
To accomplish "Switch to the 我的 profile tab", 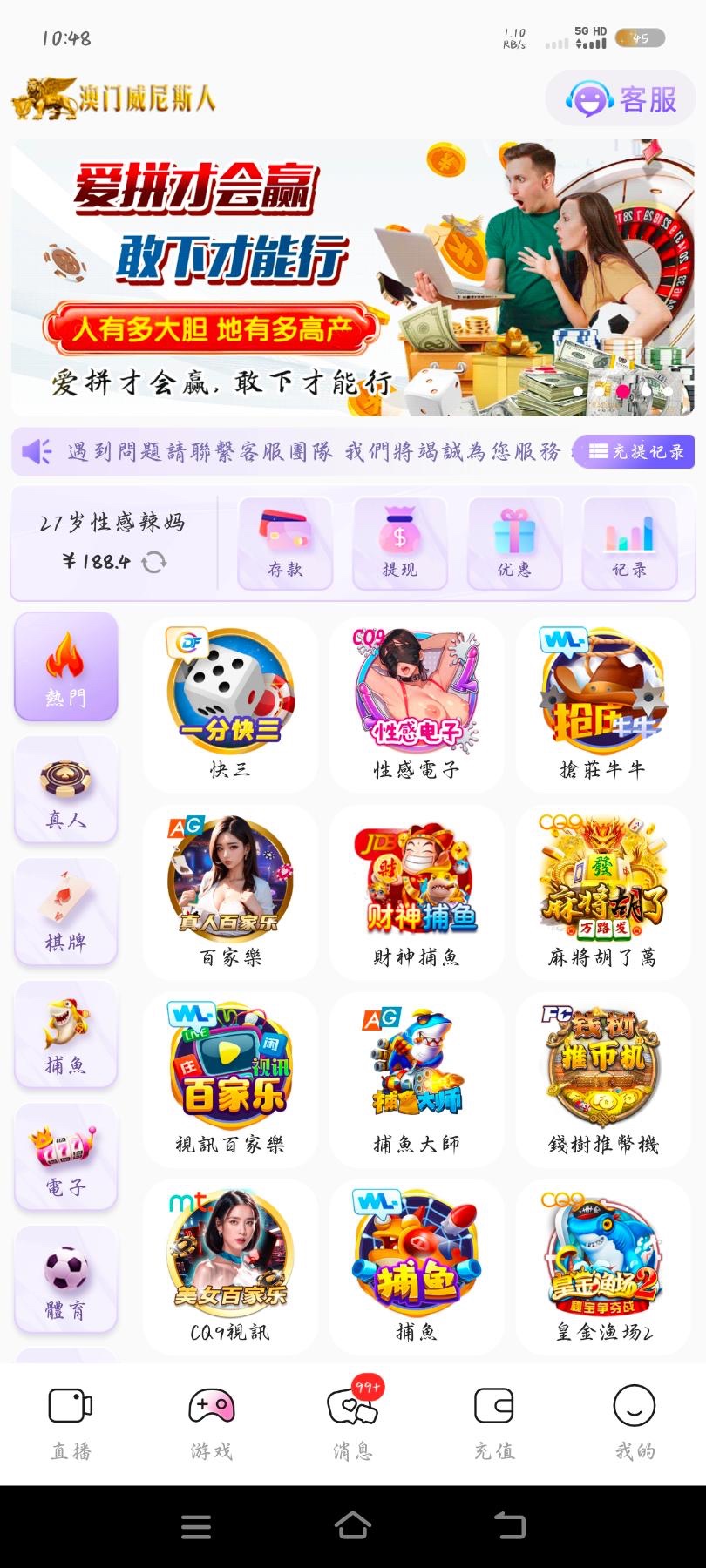I will click(x=634, y=1423).
